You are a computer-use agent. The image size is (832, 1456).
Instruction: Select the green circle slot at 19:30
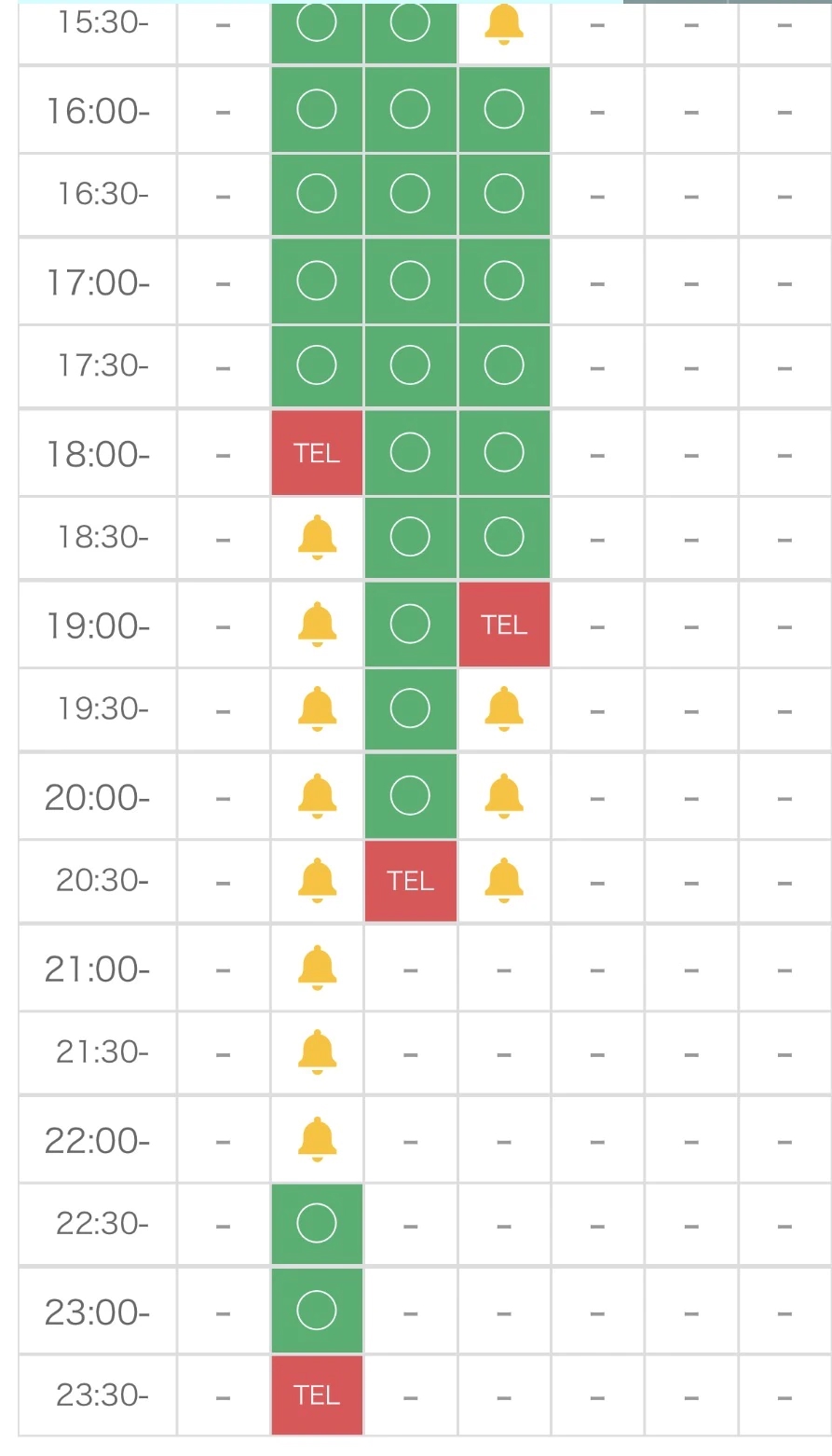(x=410, y=709)
